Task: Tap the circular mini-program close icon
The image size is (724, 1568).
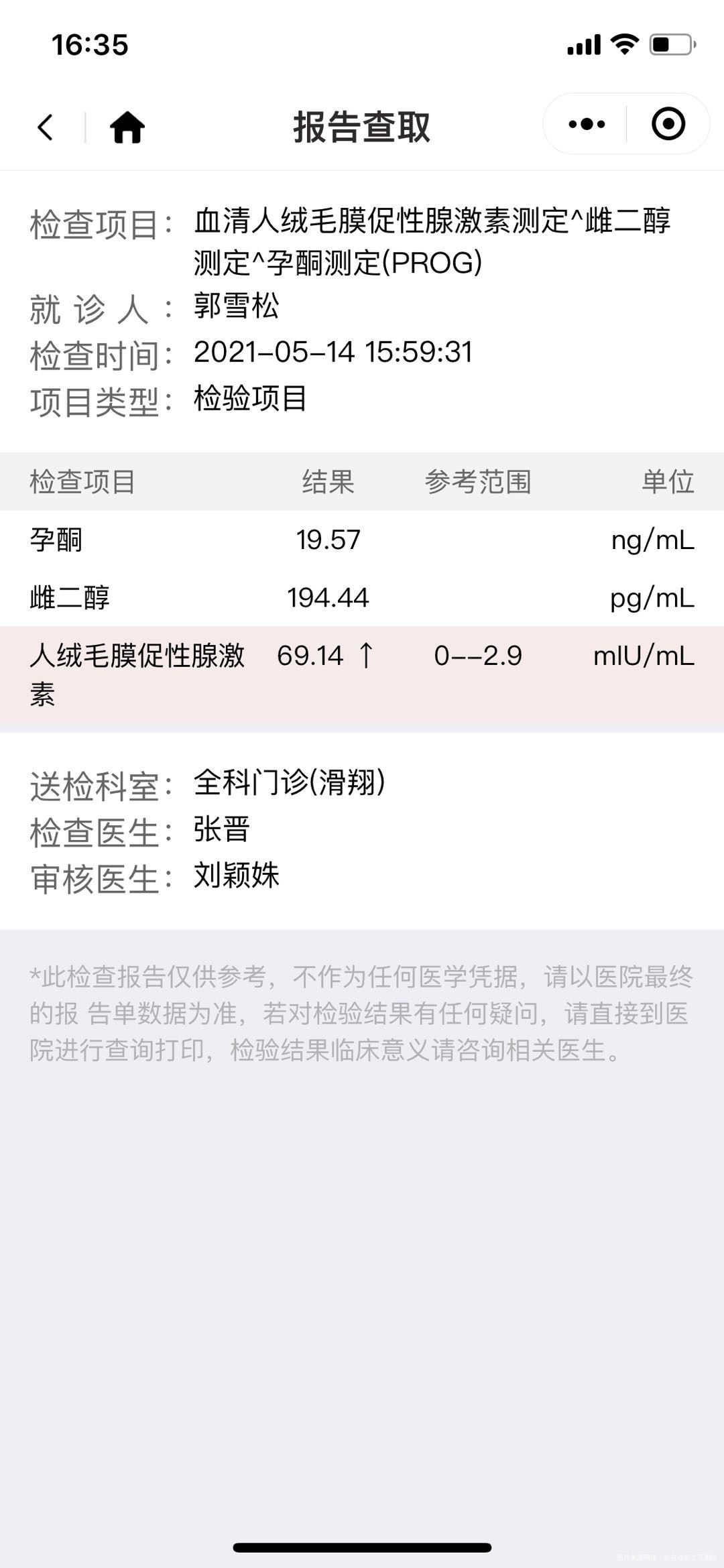Action: tap(668, 123)
